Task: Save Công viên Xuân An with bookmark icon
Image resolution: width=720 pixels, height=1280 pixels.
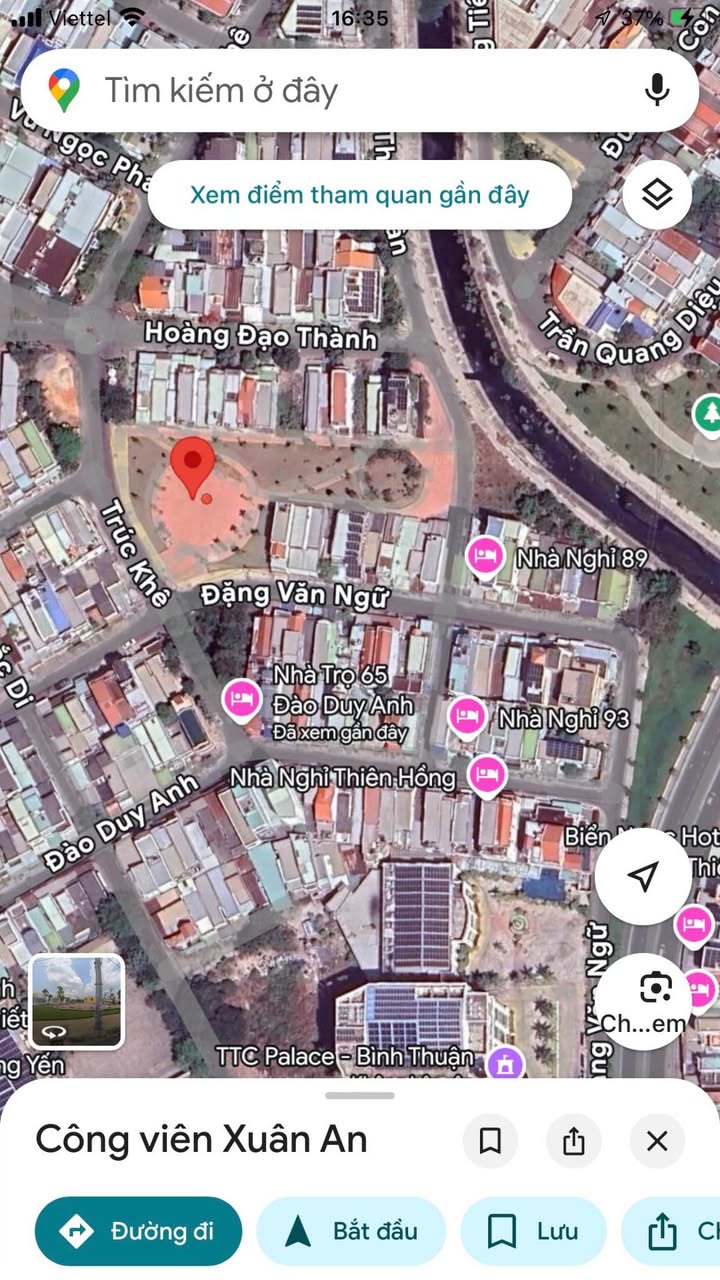Action: 490,1141
